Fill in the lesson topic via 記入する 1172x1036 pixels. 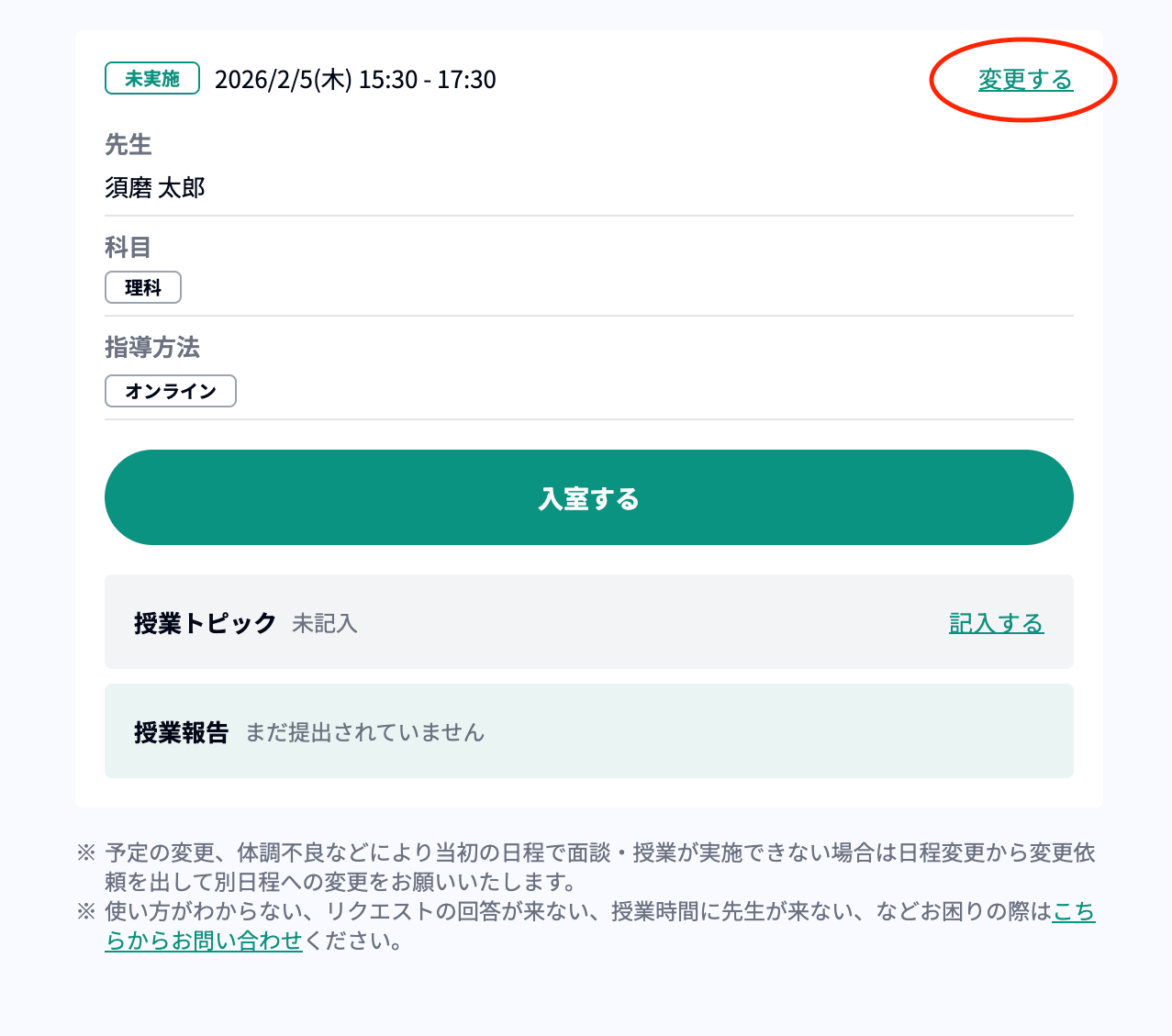pyautogui.click(x=996, y=623)
